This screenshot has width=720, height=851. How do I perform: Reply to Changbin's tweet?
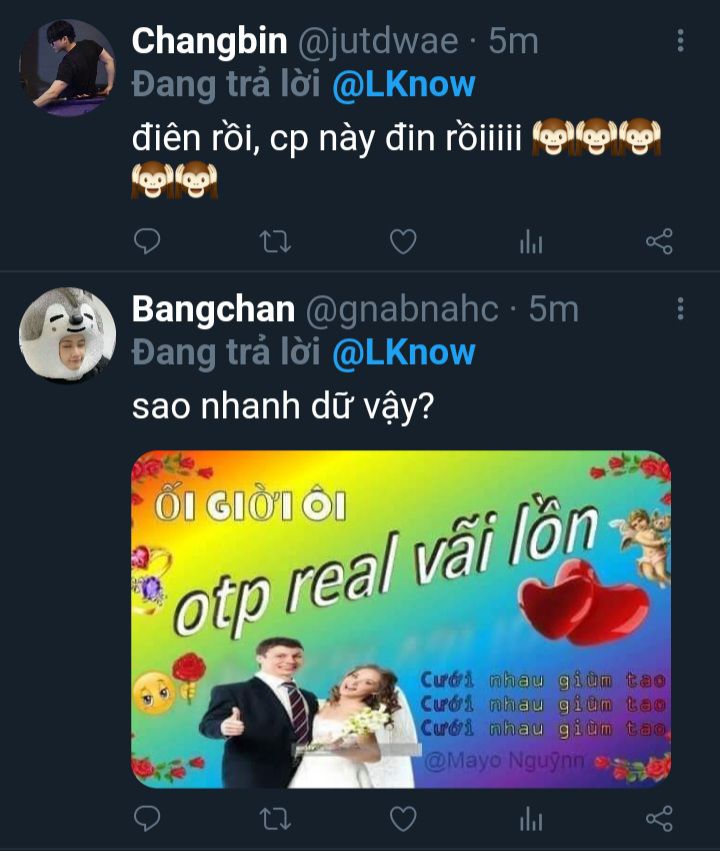coord(148,241)
